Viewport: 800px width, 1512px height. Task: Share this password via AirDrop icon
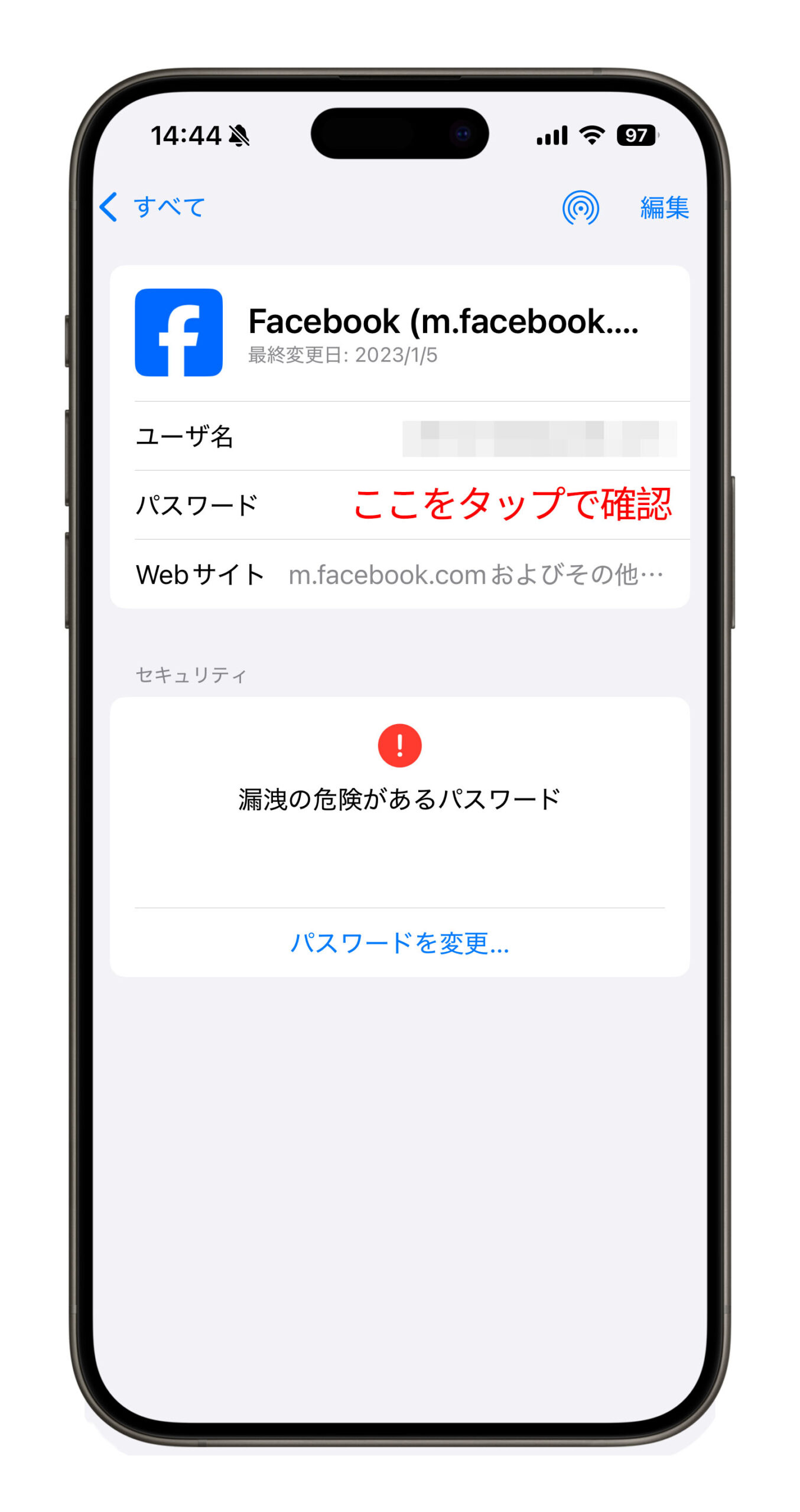pos(580,207)
